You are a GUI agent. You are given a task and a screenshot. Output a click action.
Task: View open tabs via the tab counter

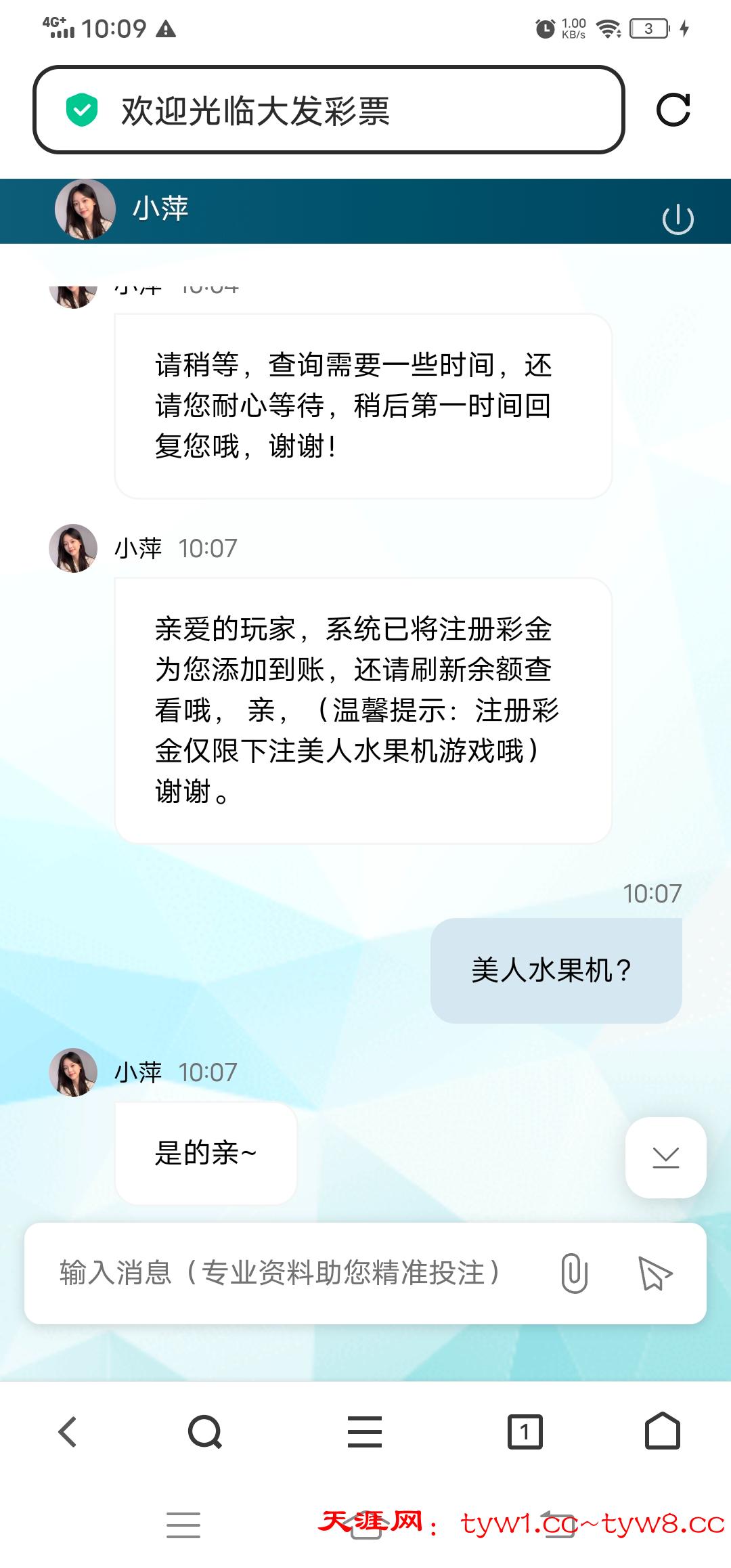click(525, 1431)
